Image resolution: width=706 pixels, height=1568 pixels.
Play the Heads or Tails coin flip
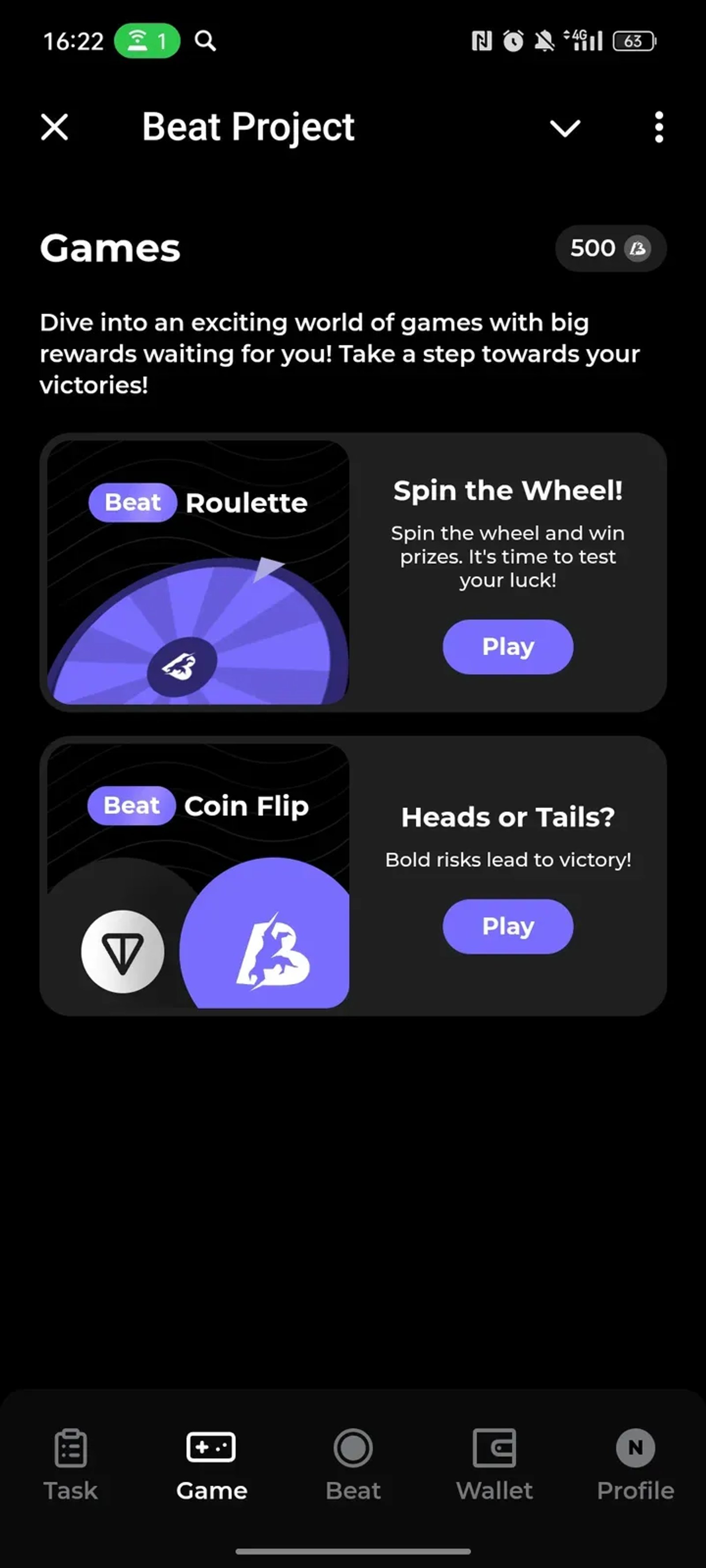(x=507, y=926)
